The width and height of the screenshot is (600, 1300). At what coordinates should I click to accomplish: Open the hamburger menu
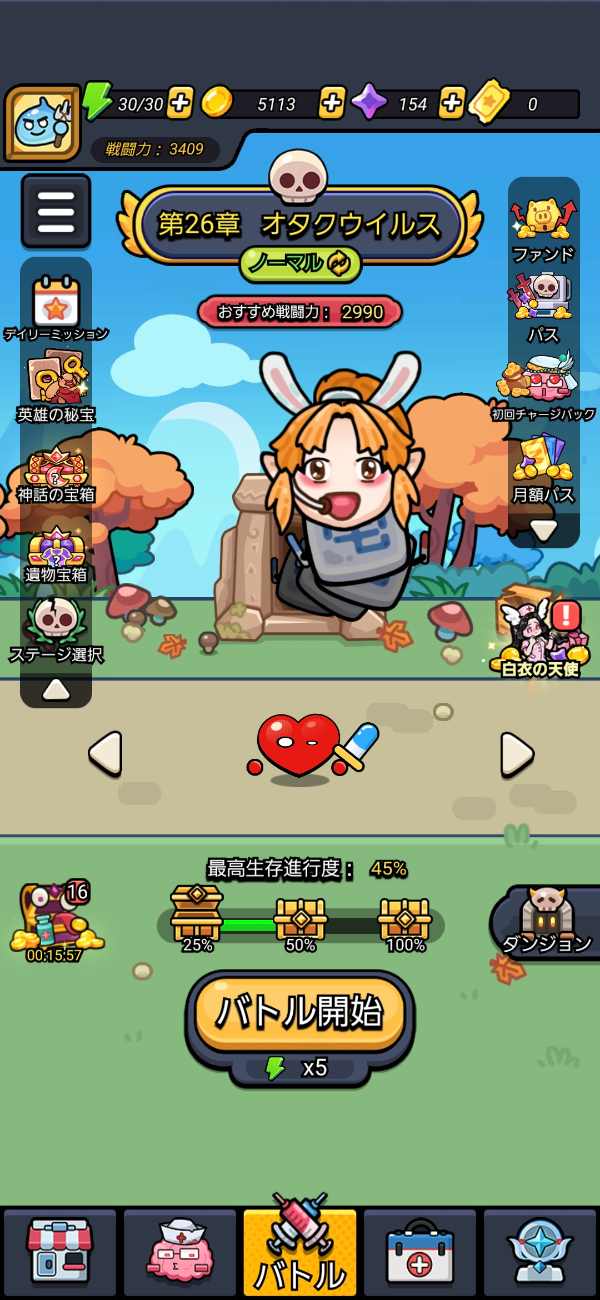(x=56, y=211)
